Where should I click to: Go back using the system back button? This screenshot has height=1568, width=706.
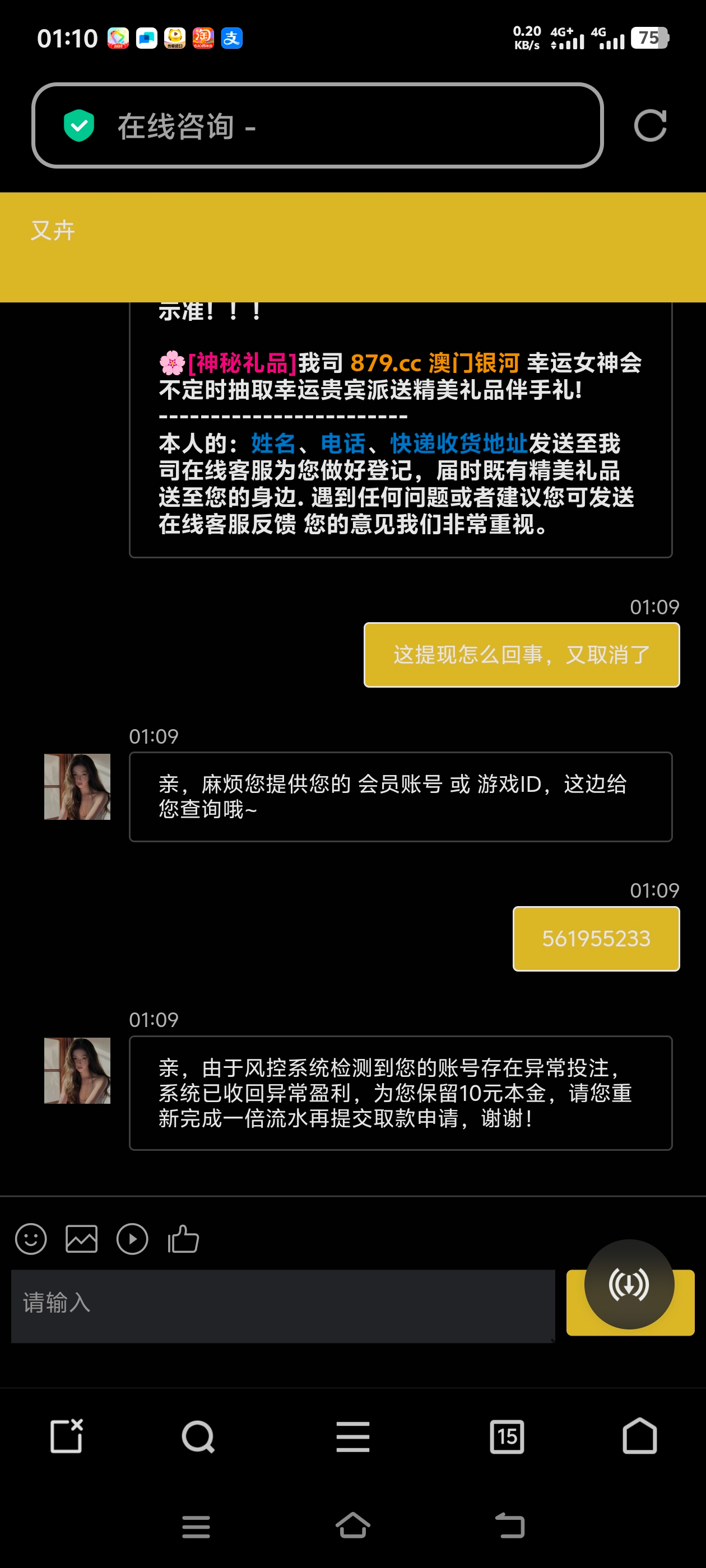(x=510, y=1526)
